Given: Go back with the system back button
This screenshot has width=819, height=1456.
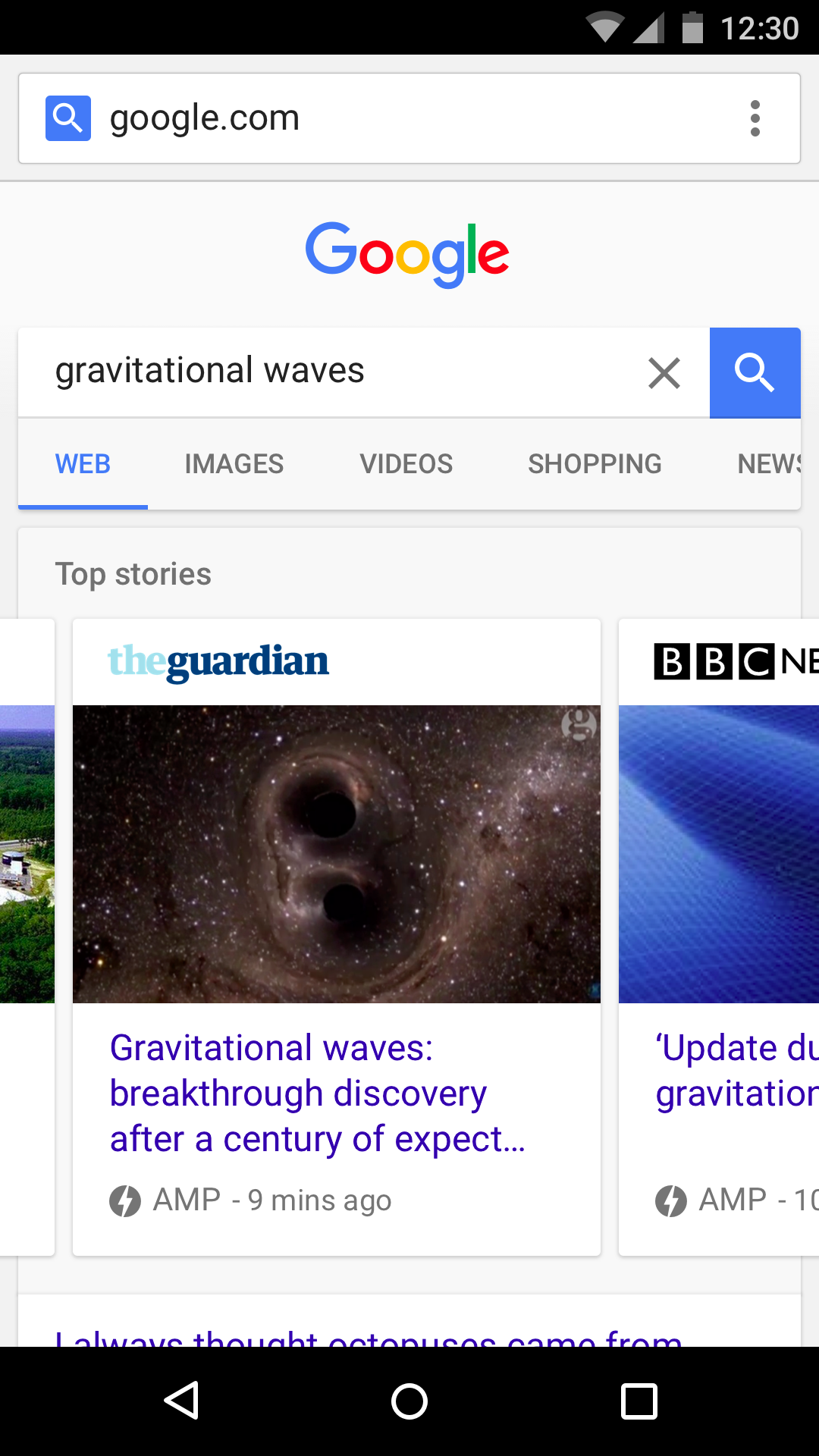Looking at the screenshot, I should pos(182,1401).
